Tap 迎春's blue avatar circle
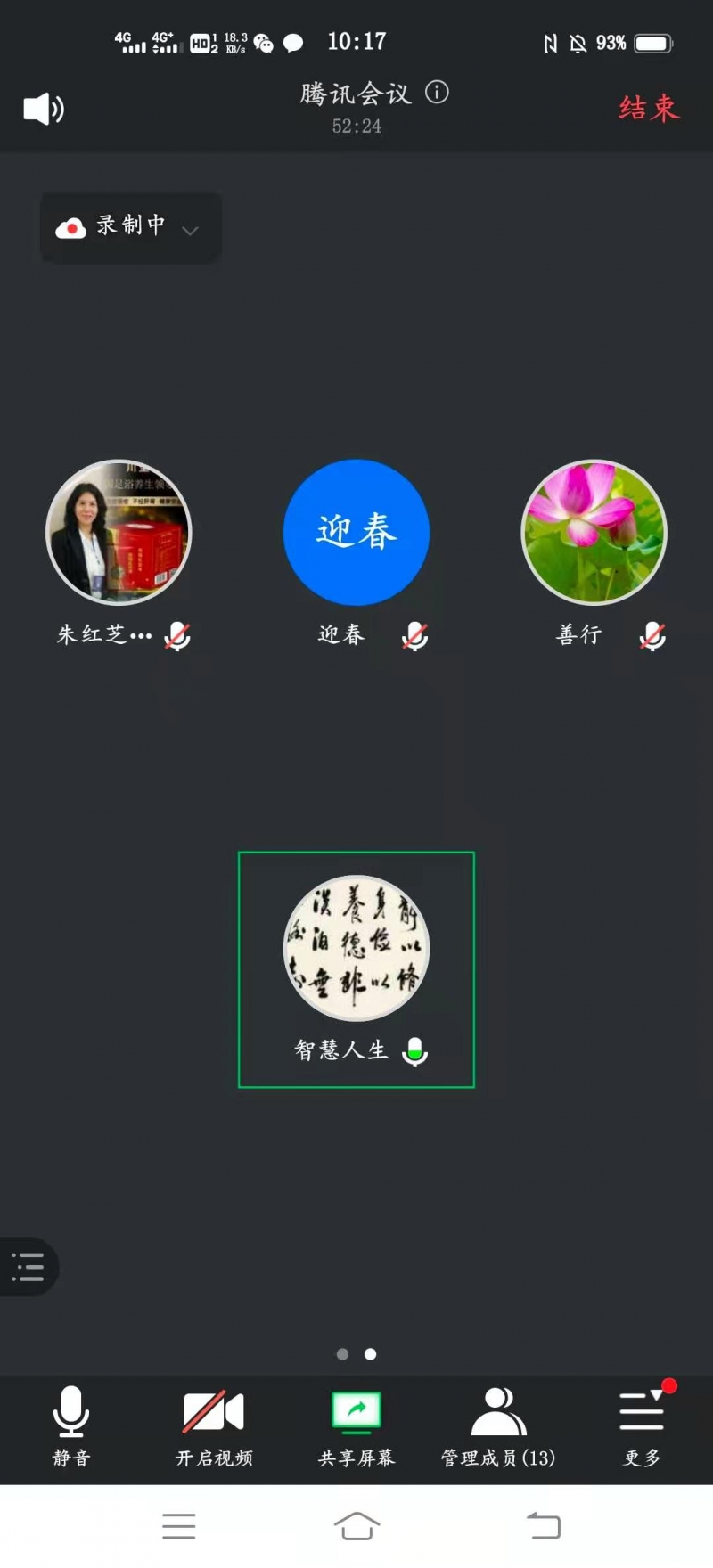 (x=356, y=532)
